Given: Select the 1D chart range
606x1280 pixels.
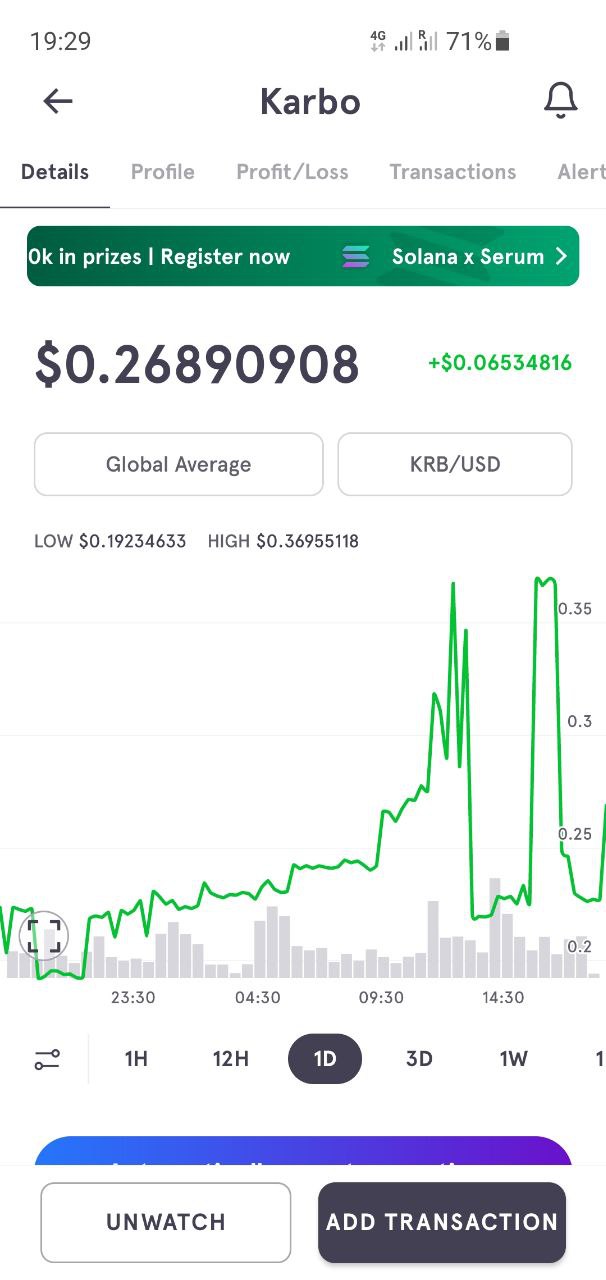Looking at the screenshot, I should pos(325,1059).
